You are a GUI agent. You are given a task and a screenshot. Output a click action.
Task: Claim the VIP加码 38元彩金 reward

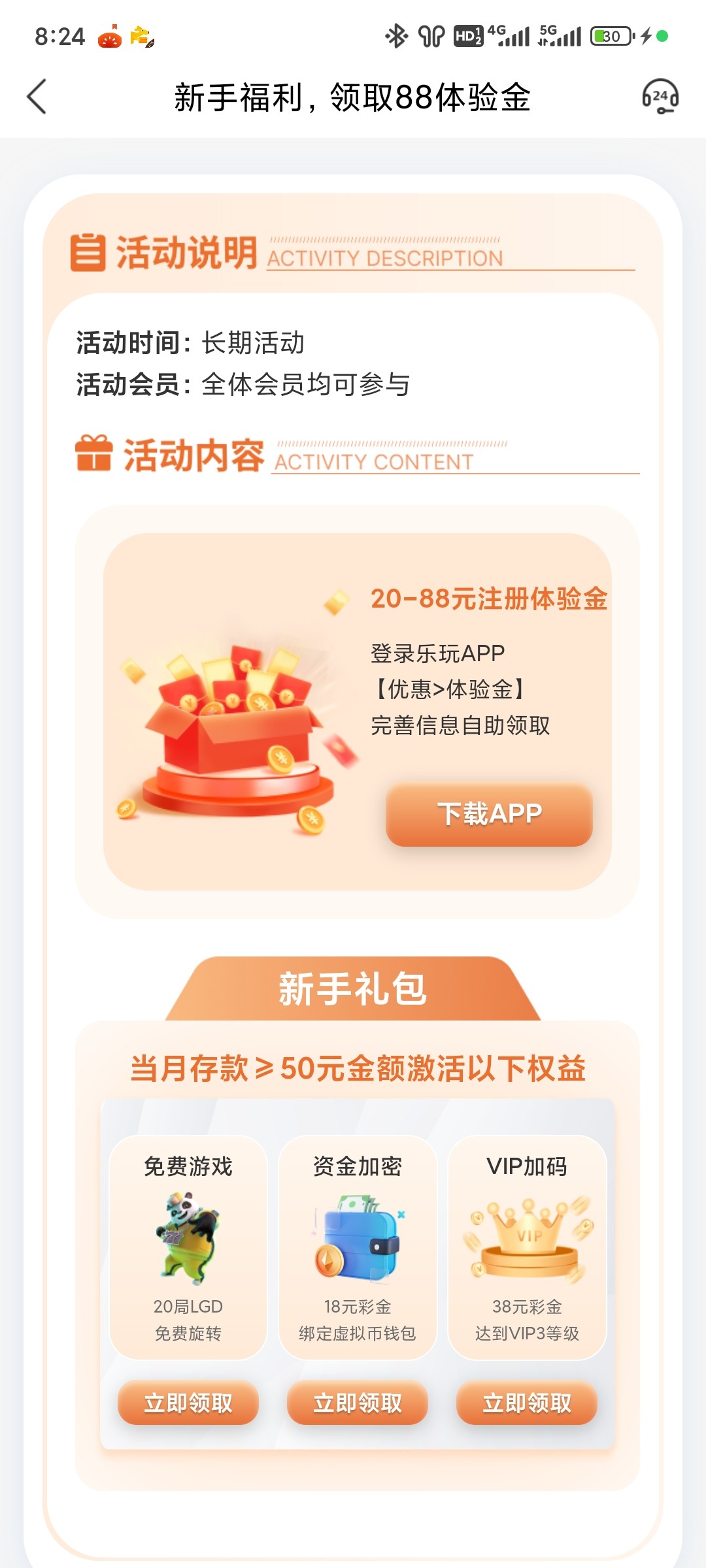(527, 1403)
